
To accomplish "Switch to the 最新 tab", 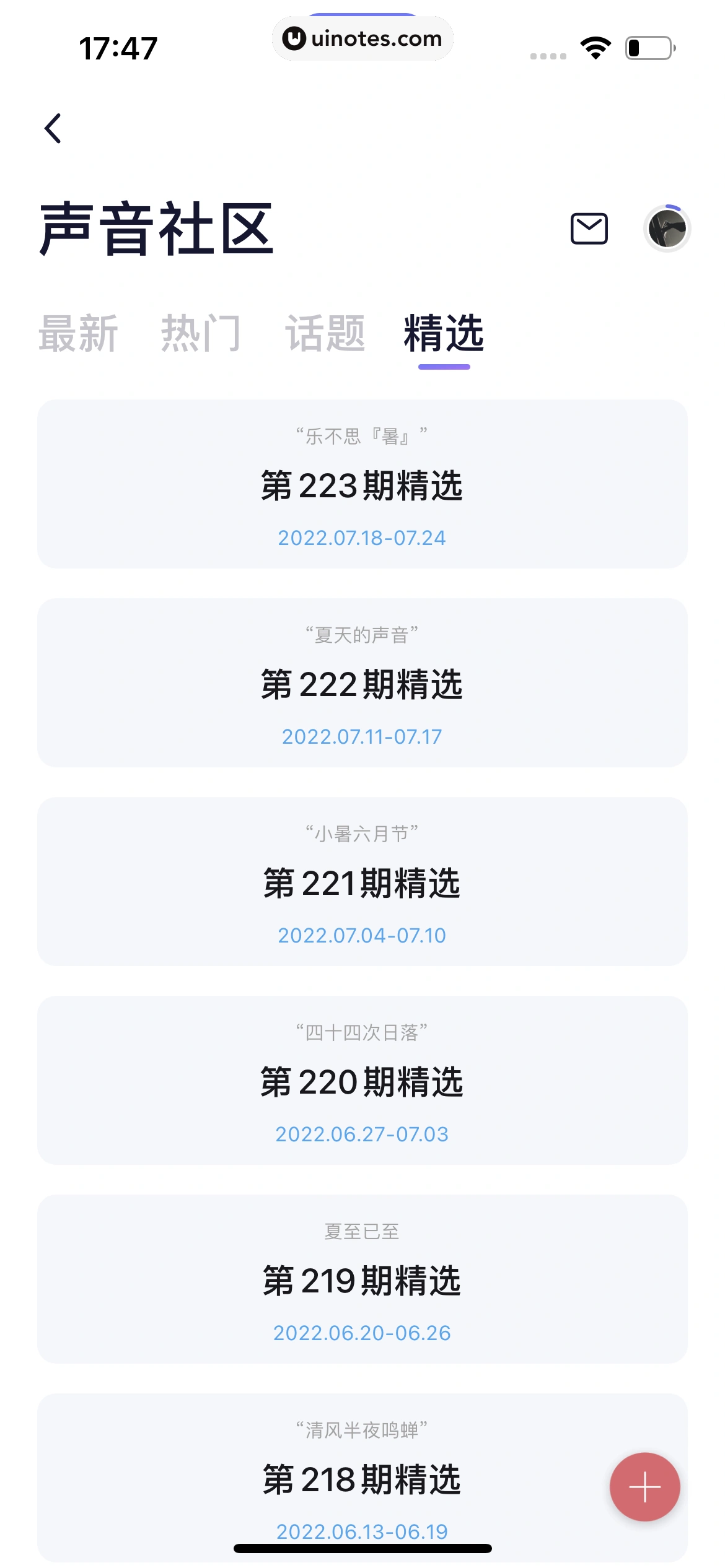I will point(79,333).
